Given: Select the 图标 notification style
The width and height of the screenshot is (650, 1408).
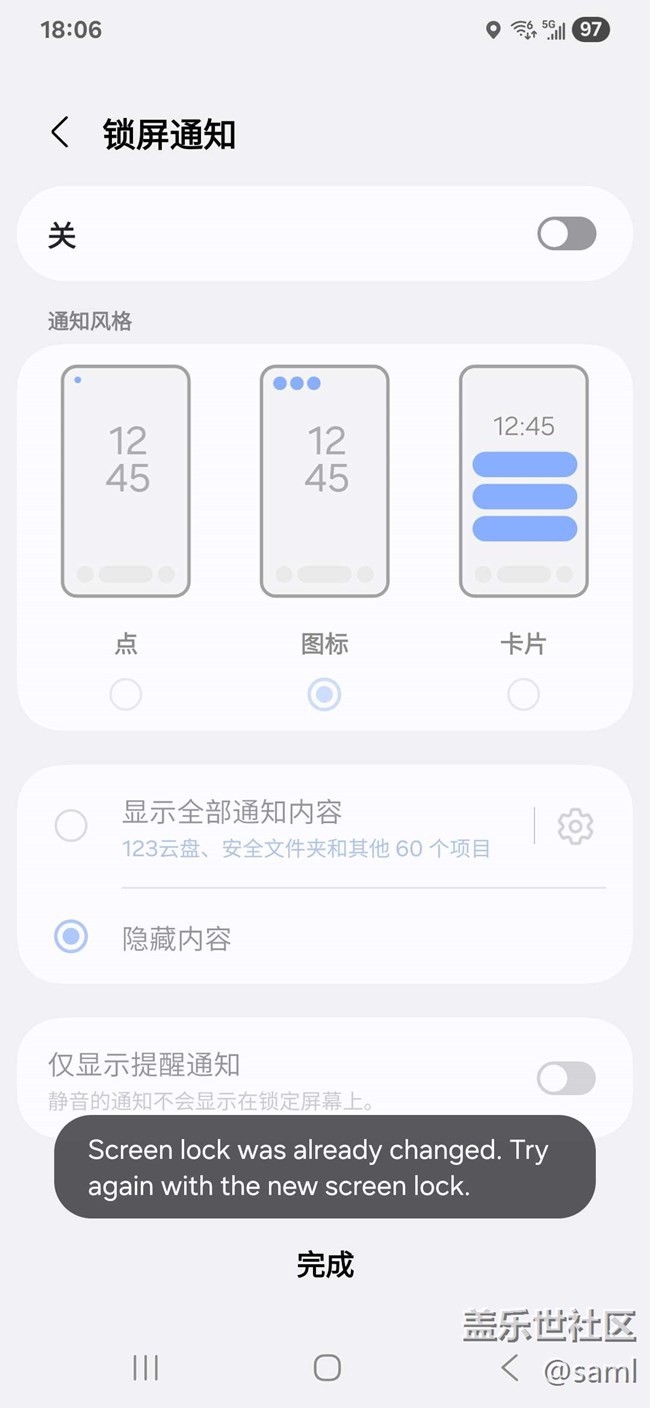Looking at the screenshot, I should point(324,694).
